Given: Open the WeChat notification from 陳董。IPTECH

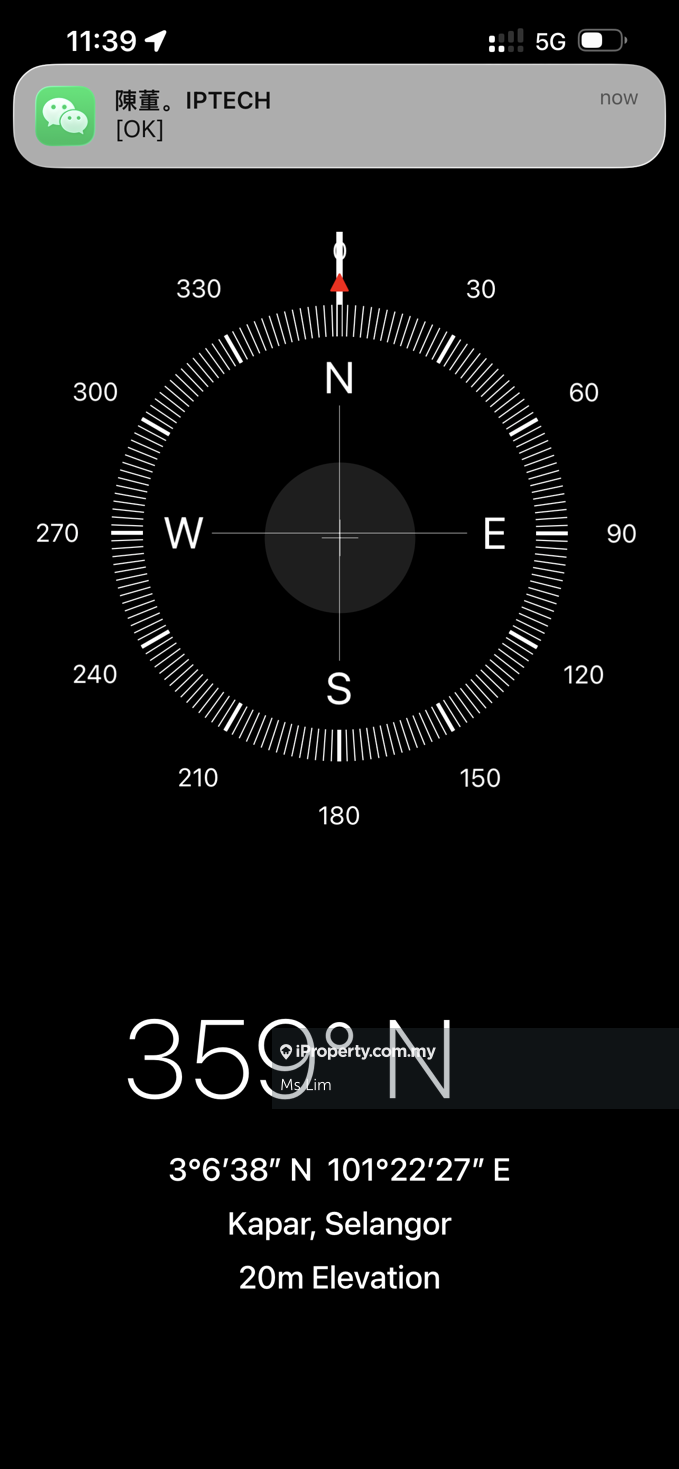Looking at the screenshot, I should [x=339, y=115].
